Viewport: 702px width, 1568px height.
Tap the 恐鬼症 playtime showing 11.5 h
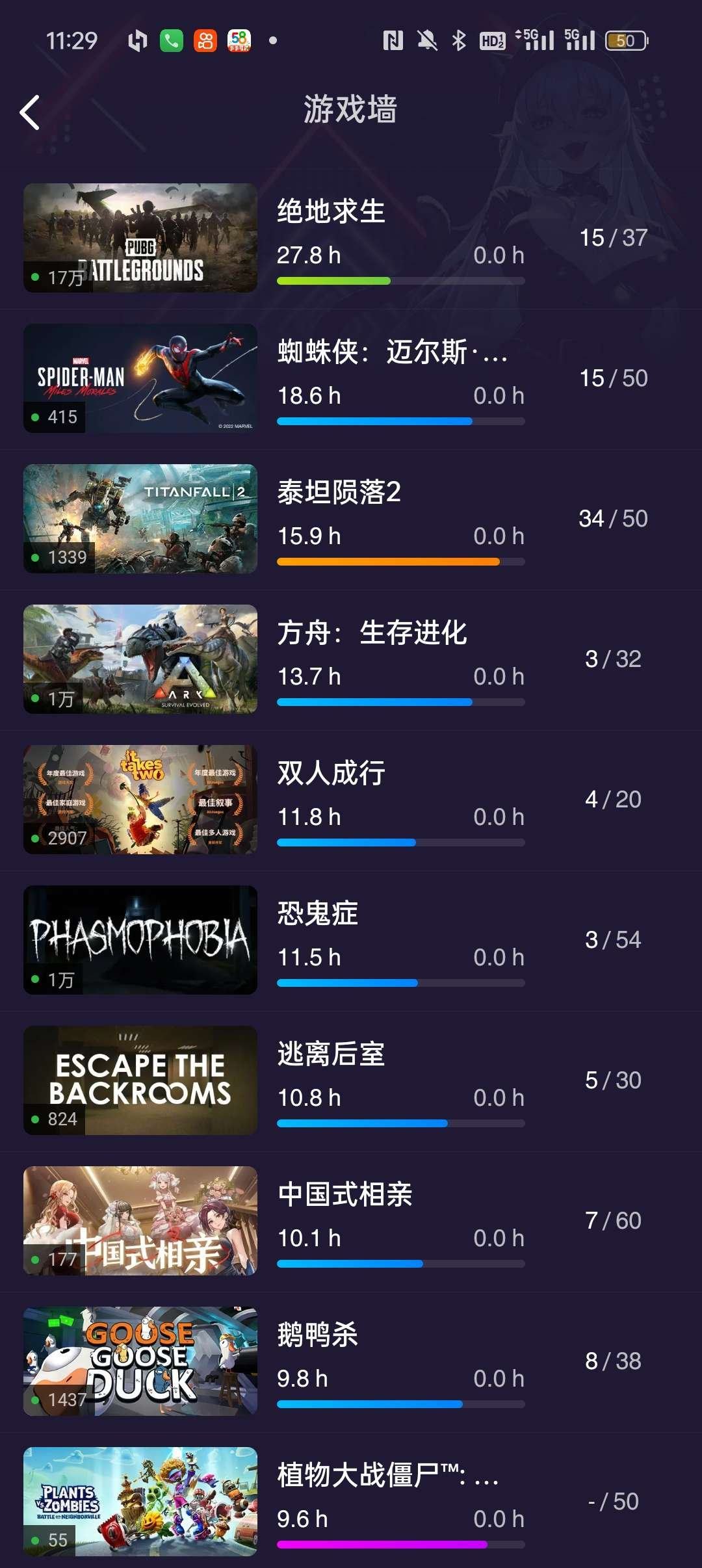pyautogui.click(x=309, y=956)
